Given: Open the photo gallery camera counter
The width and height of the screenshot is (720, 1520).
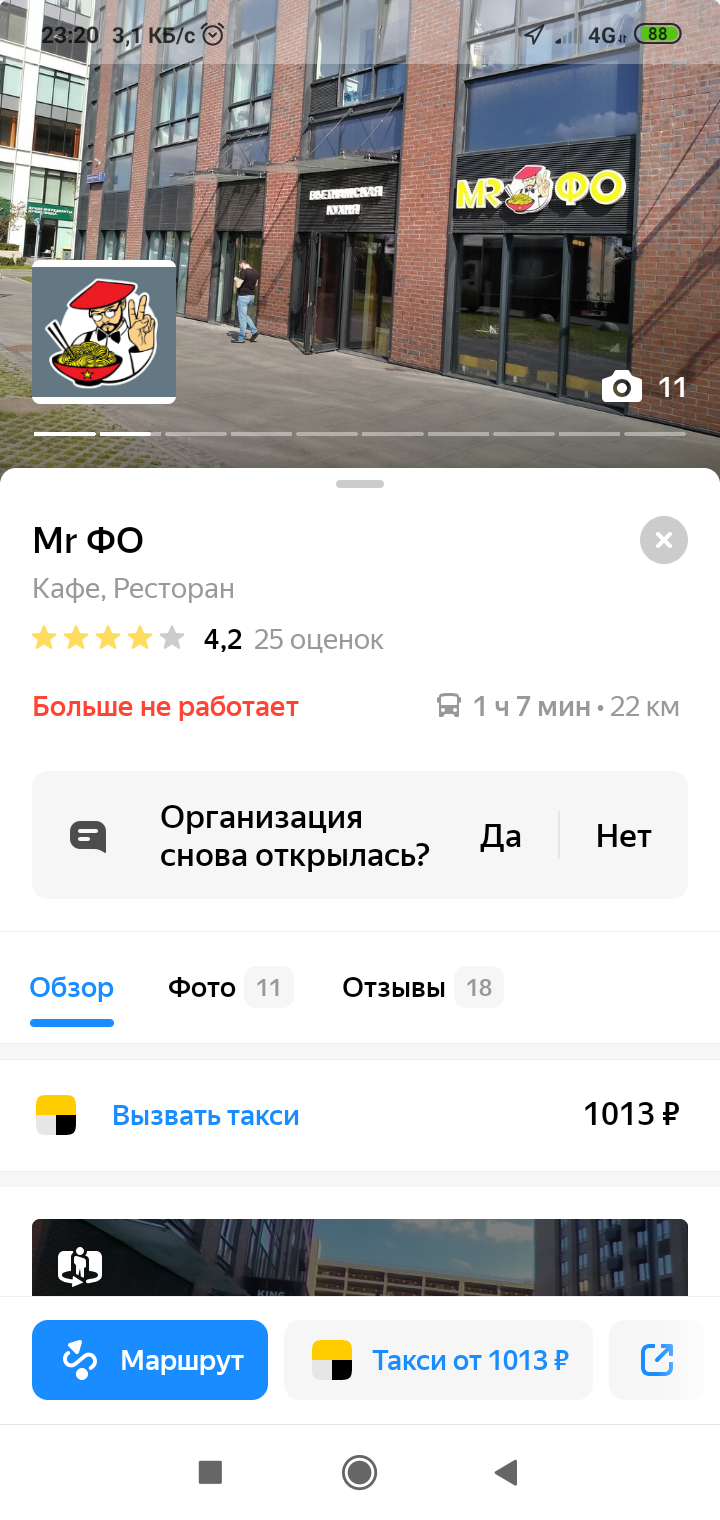Looking at the screenshot, I should tap(644, 387).
